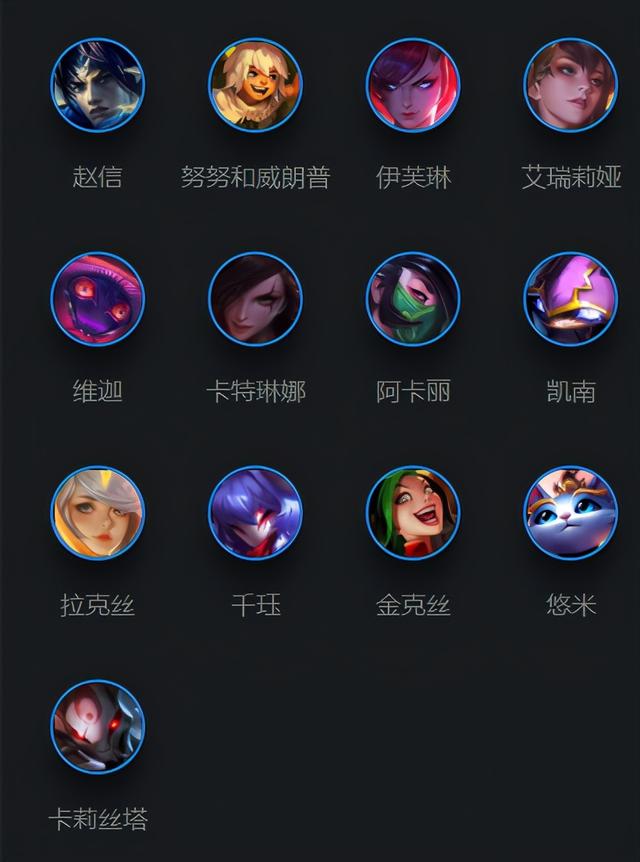Viewport: 640px width, 862px height.
Task: Open 卡特琳娜 champion page
Action: [255, 299]
